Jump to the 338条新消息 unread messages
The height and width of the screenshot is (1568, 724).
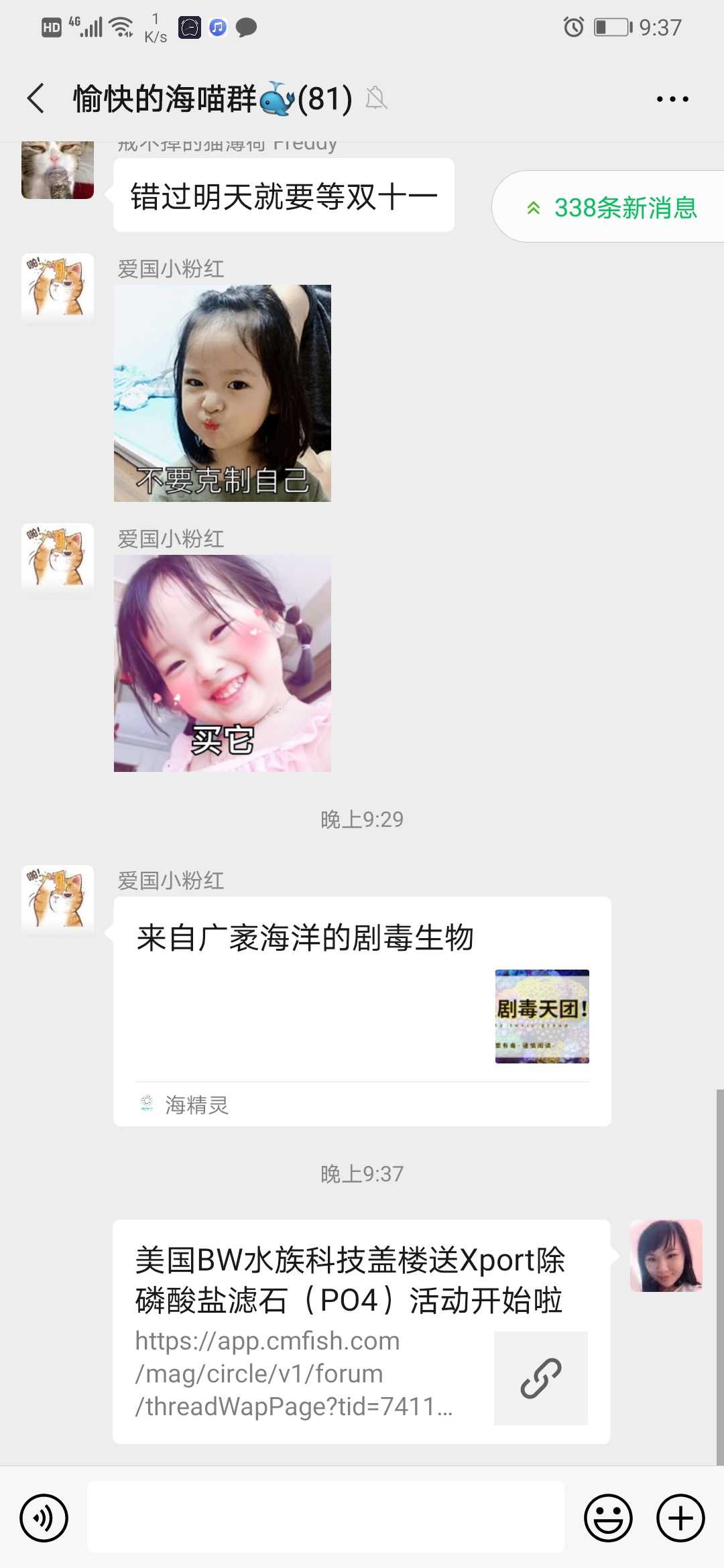[611, 207]
